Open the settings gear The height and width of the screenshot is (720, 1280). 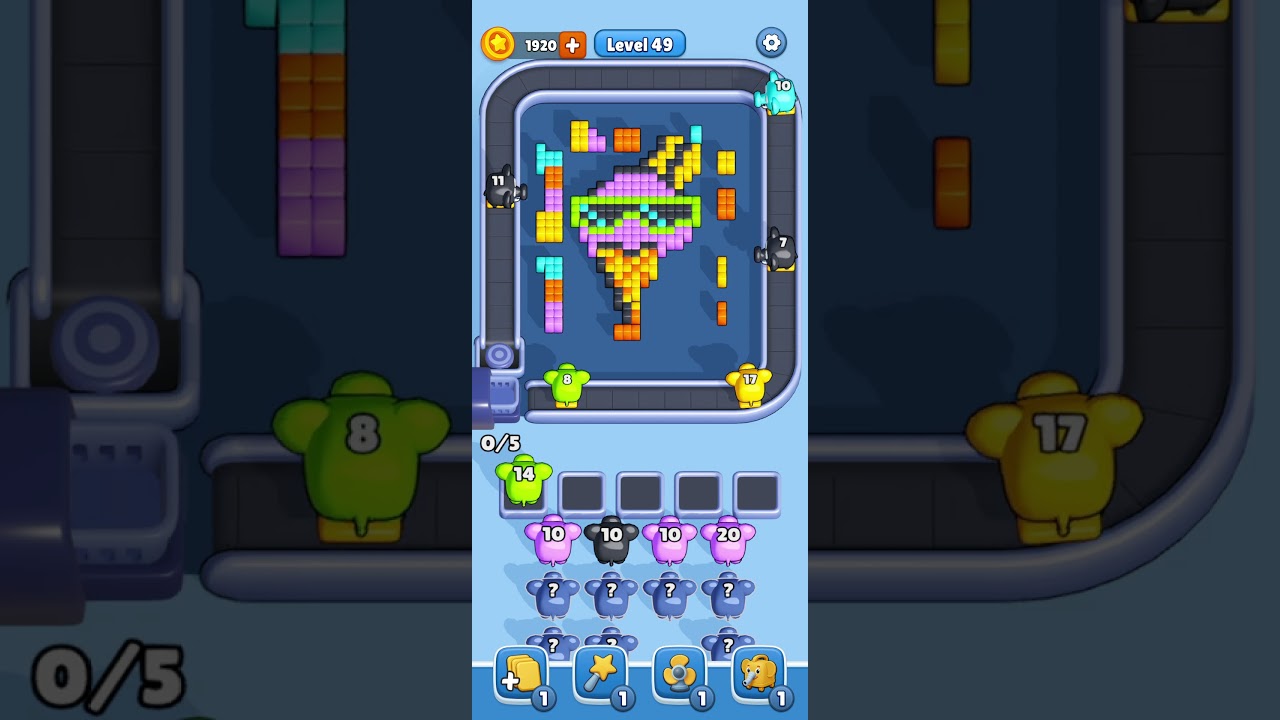coord(771,43)
